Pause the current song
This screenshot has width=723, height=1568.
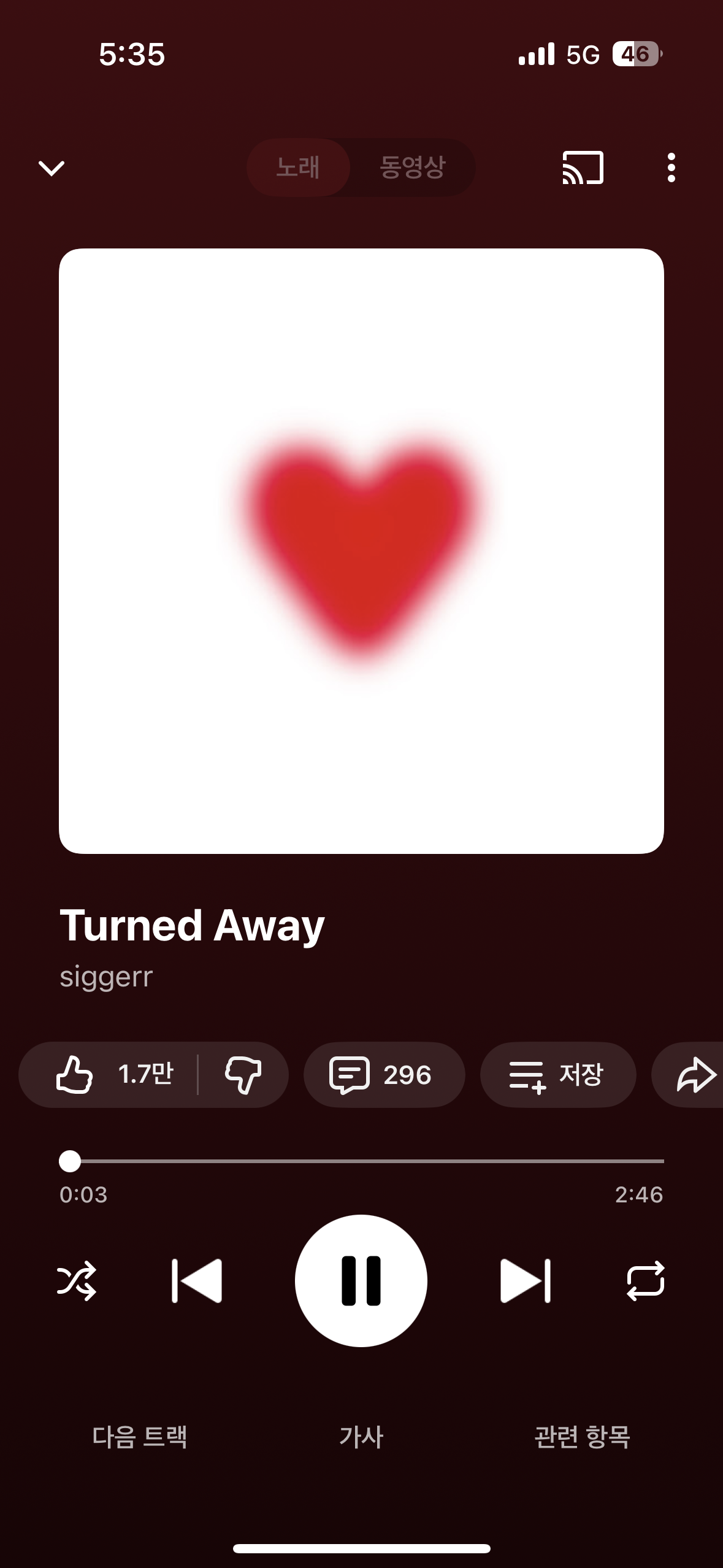tap(361, 1281)
